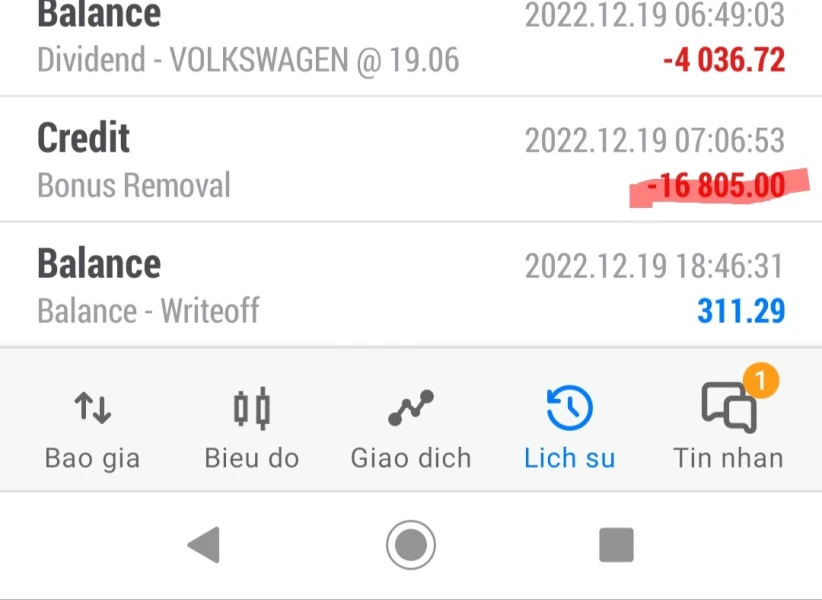
Task: Tap the system back button
Action: (204, 545)
